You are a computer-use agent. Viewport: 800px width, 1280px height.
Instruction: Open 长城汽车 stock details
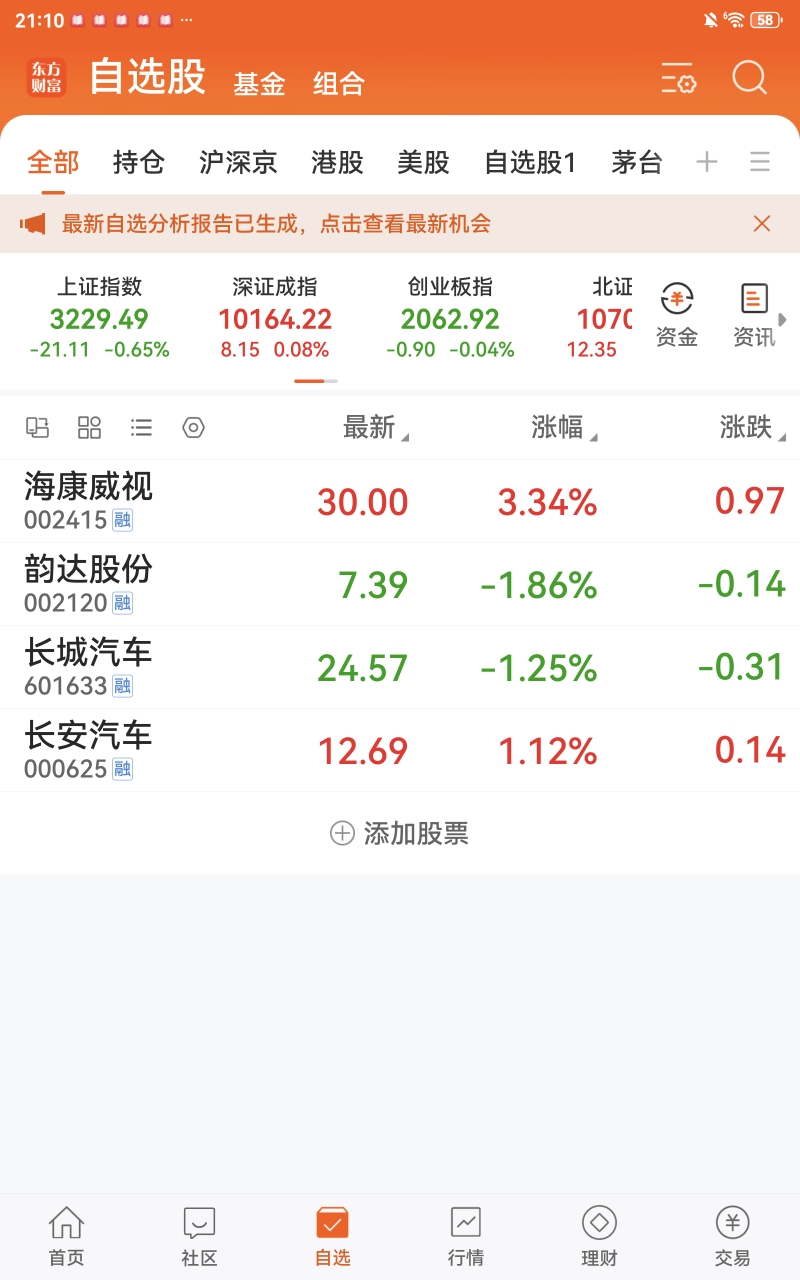pos(400,667)
